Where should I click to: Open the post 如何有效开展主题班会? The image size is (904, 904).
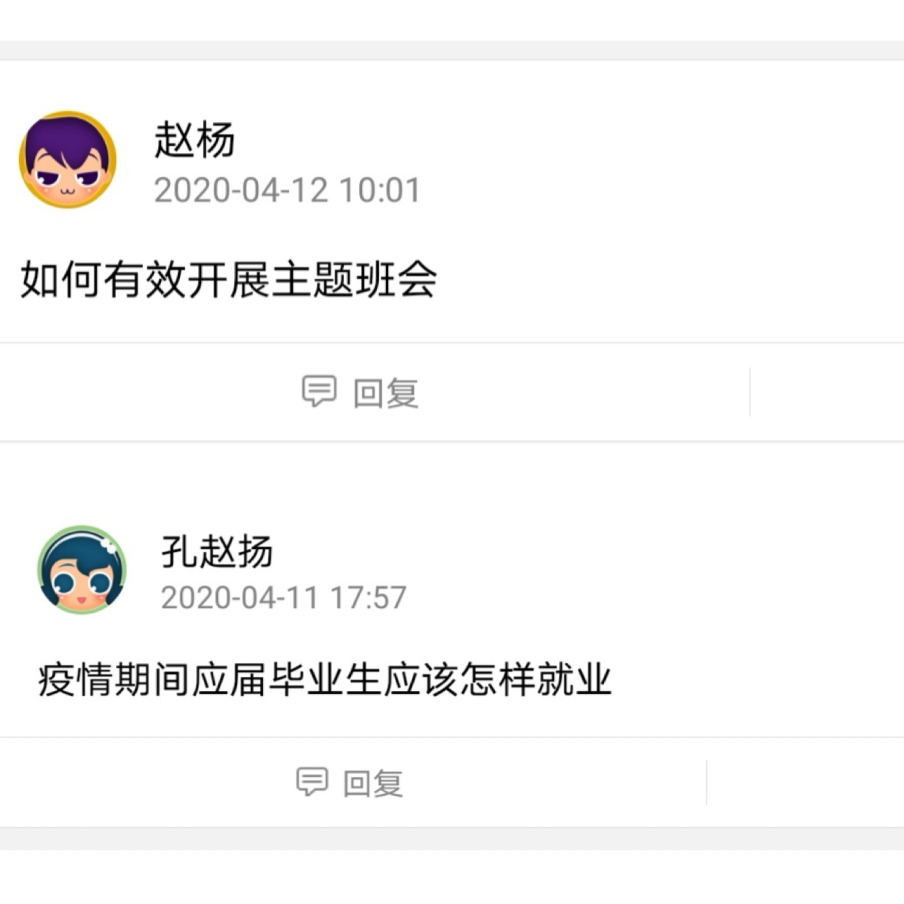pyautogui.click(x=229, y=281)
